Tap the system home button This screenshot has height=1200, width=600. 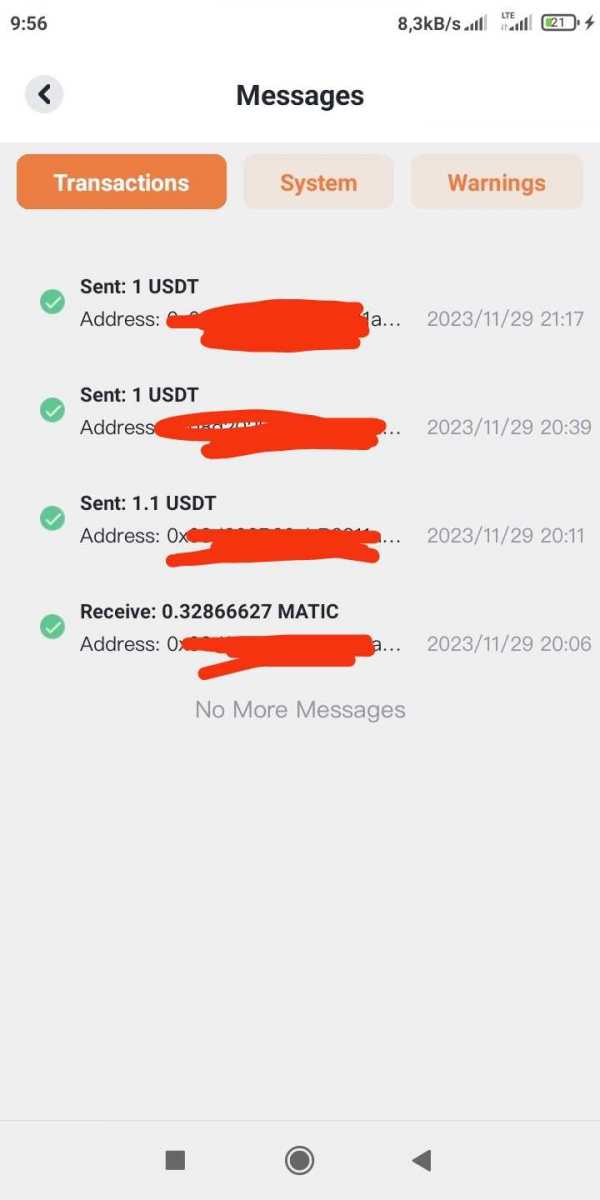(299, 1160)
